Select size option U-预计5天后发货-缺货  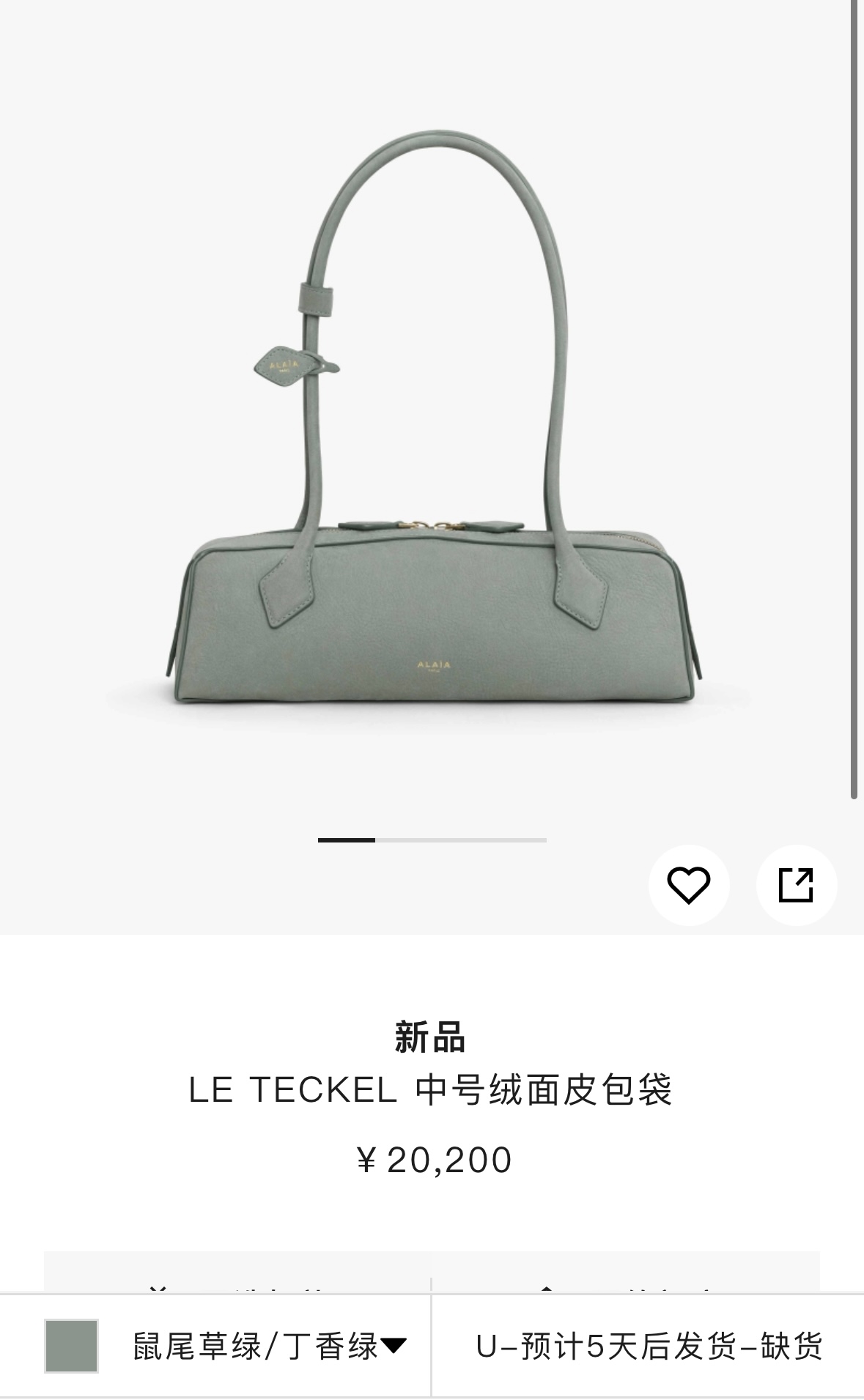point(649,1347)
